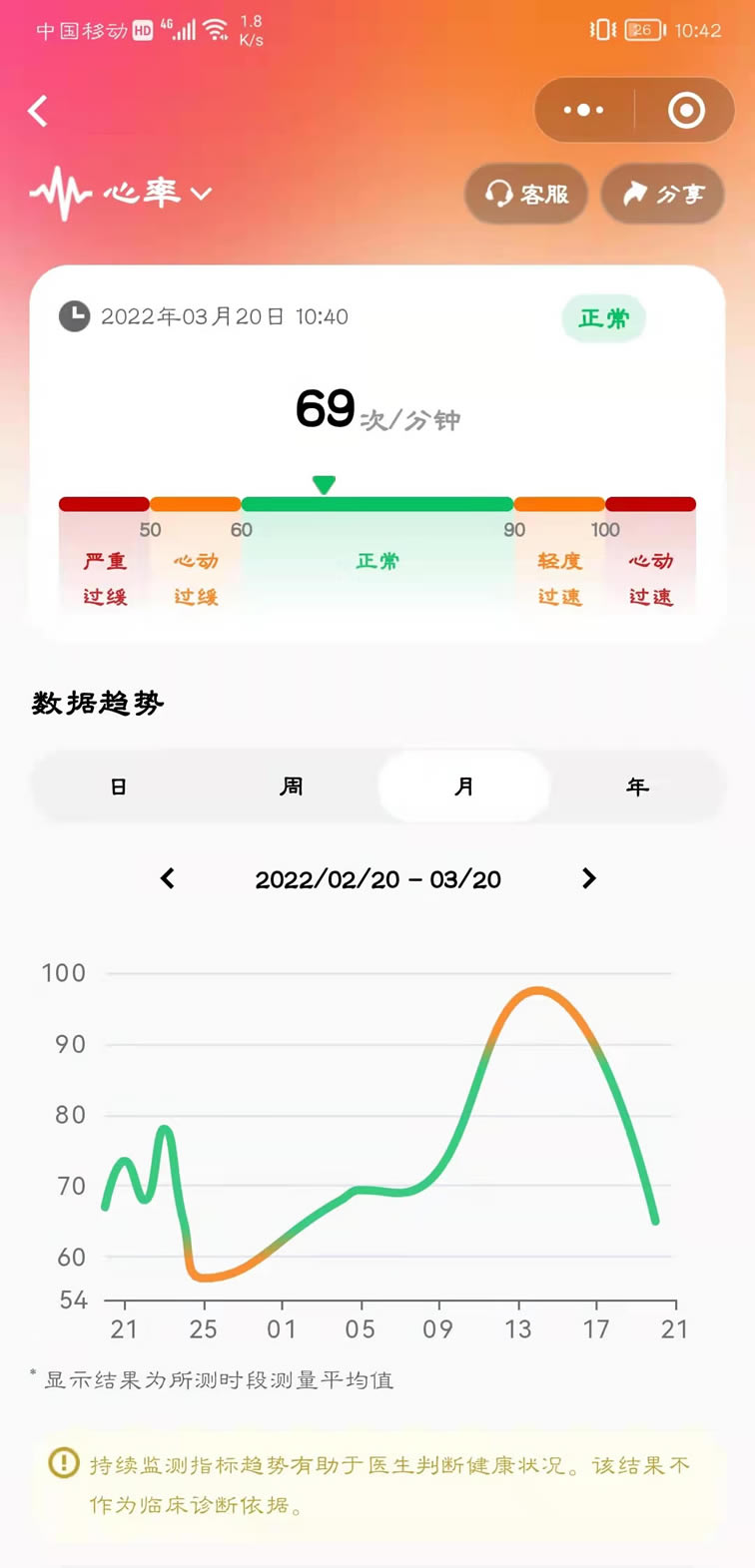Go to the next date range
This screenshot has height=1568, width=755.
(589, 878)
